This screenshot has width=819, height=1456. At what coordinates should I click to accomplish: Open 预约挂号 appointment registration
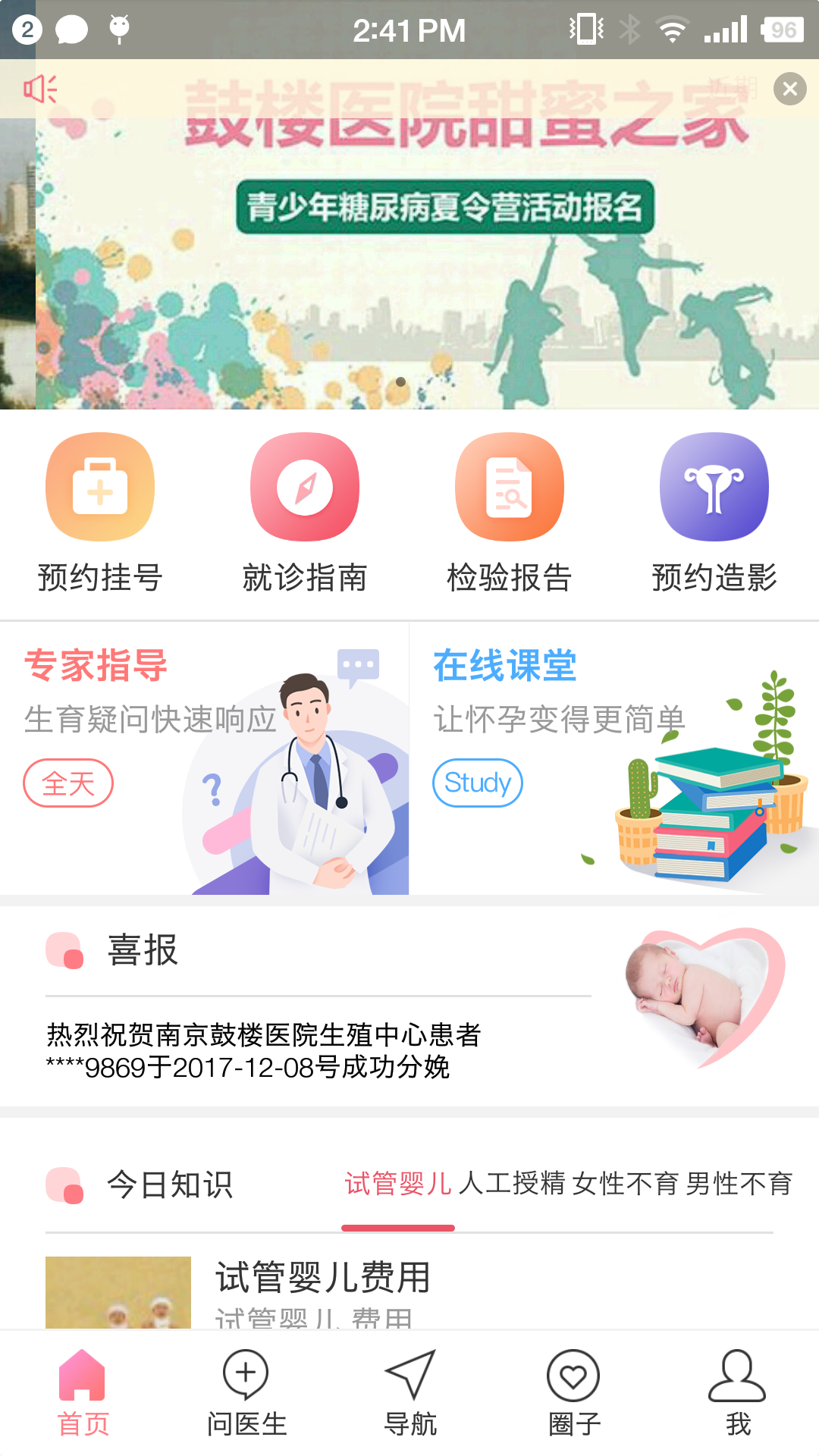(100, 513)
